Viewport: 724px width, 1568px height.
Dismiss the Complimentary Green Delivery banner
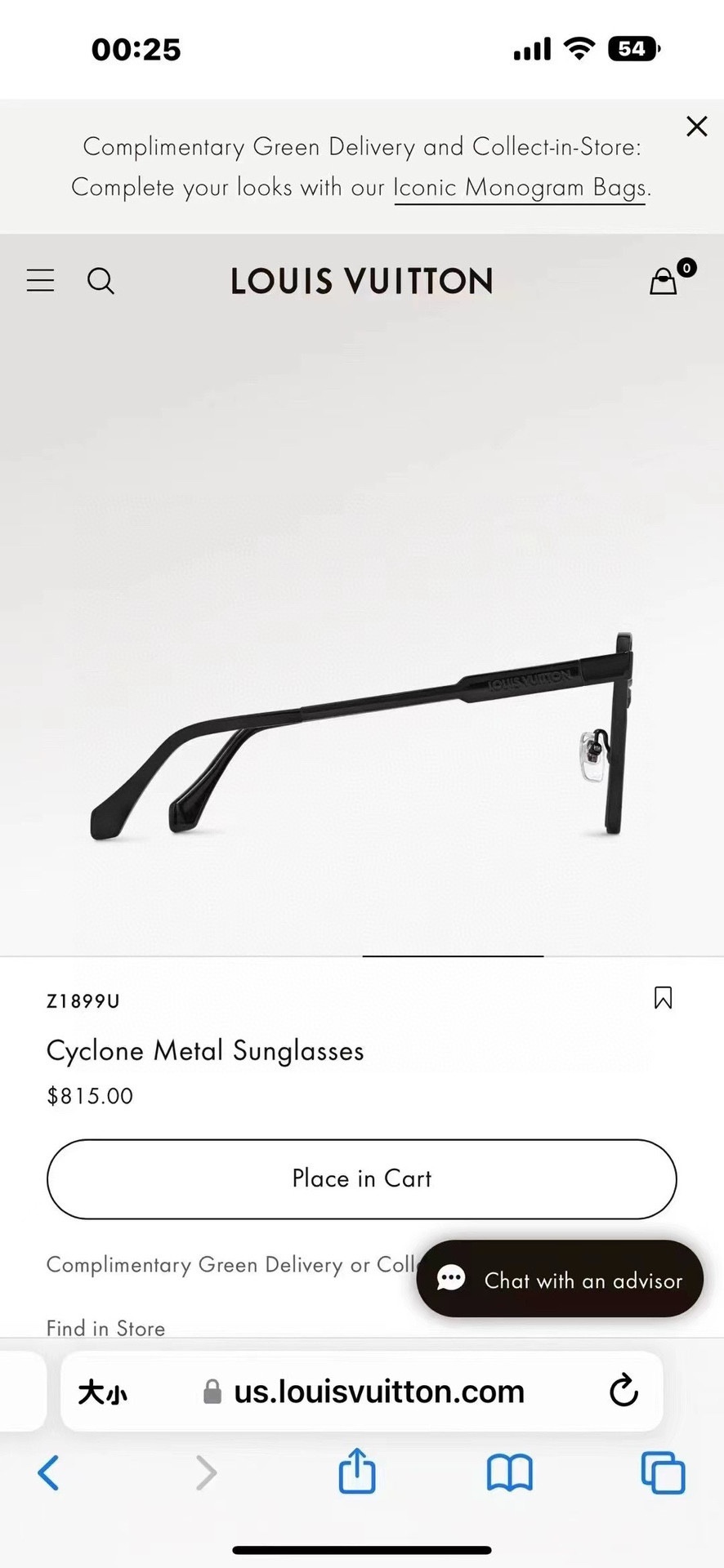click(x=696, y=127)
